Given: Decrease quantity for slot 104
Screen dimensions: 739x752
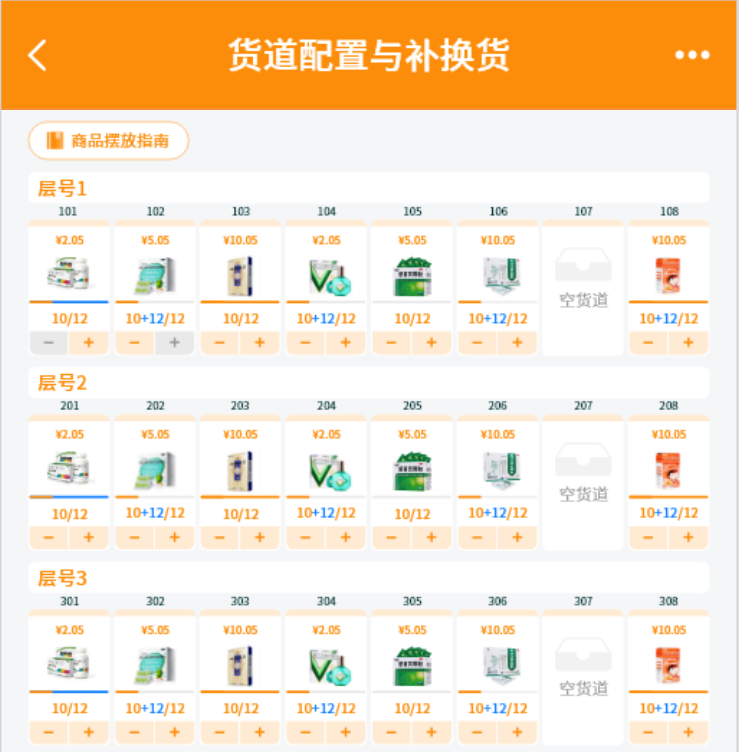Looking at the screenshot, I should click(x=305, y=343).
